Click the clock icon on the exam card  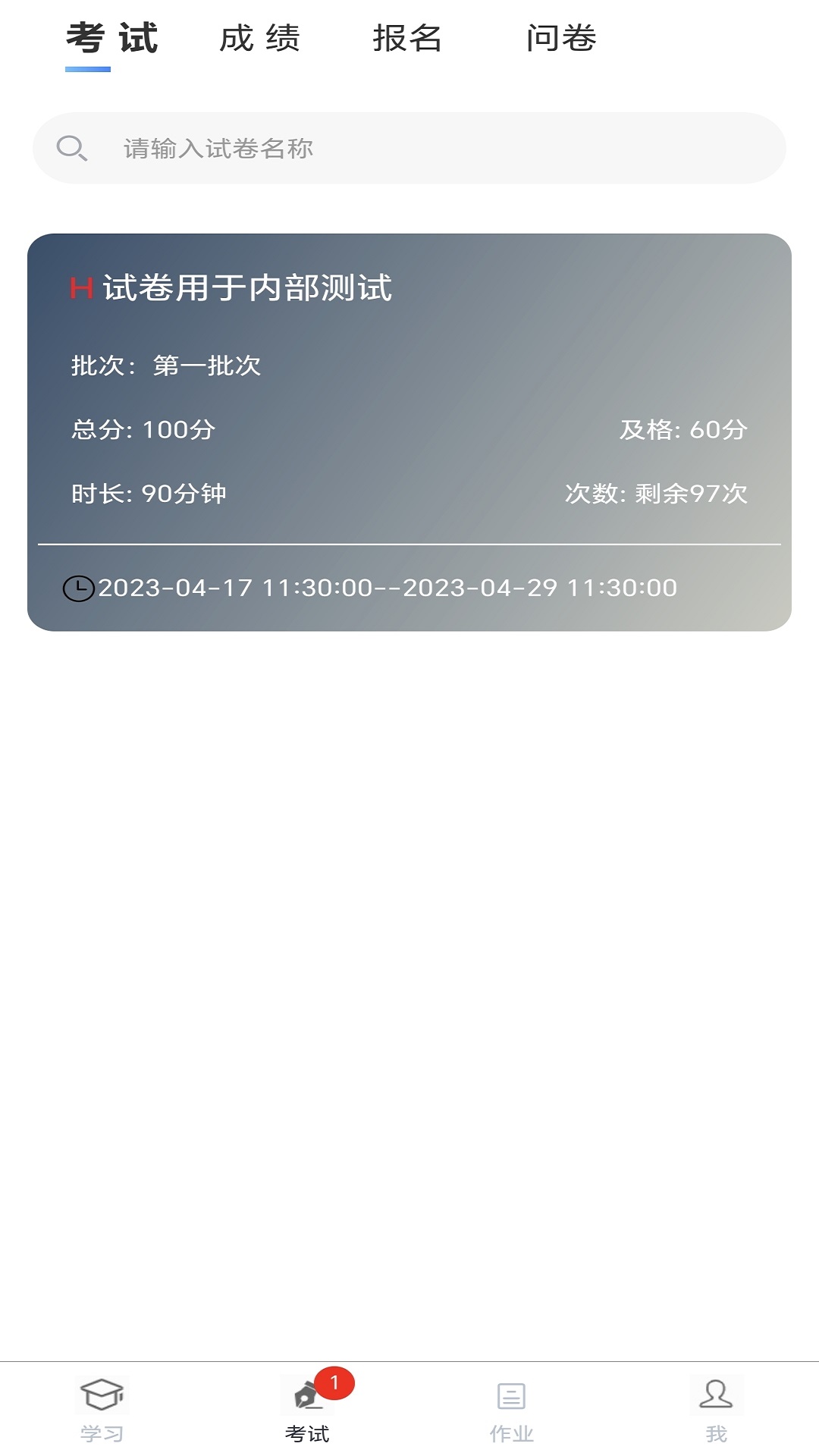coord(78,586)
